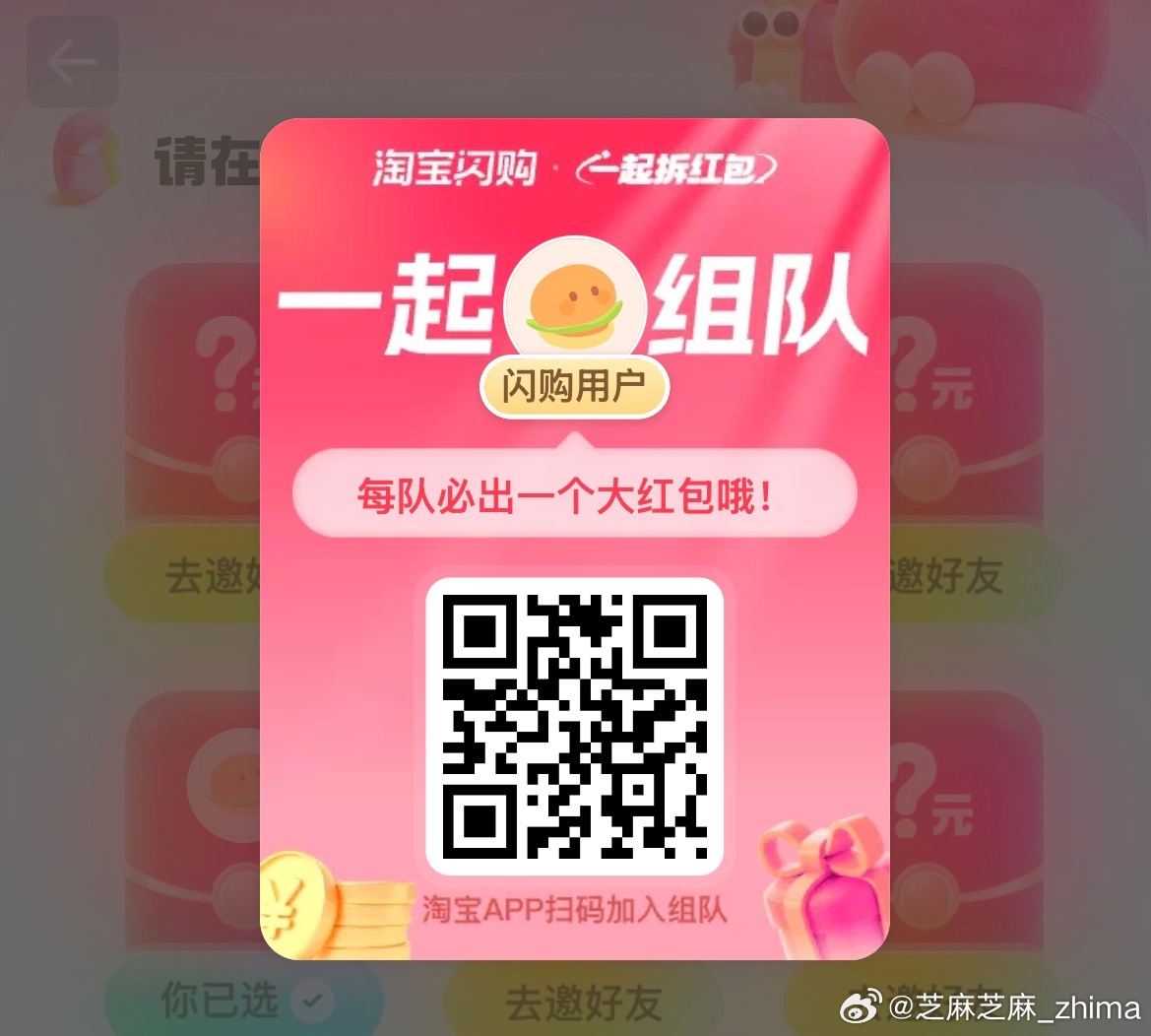Tap the 你已选 button

point(242,1002)
